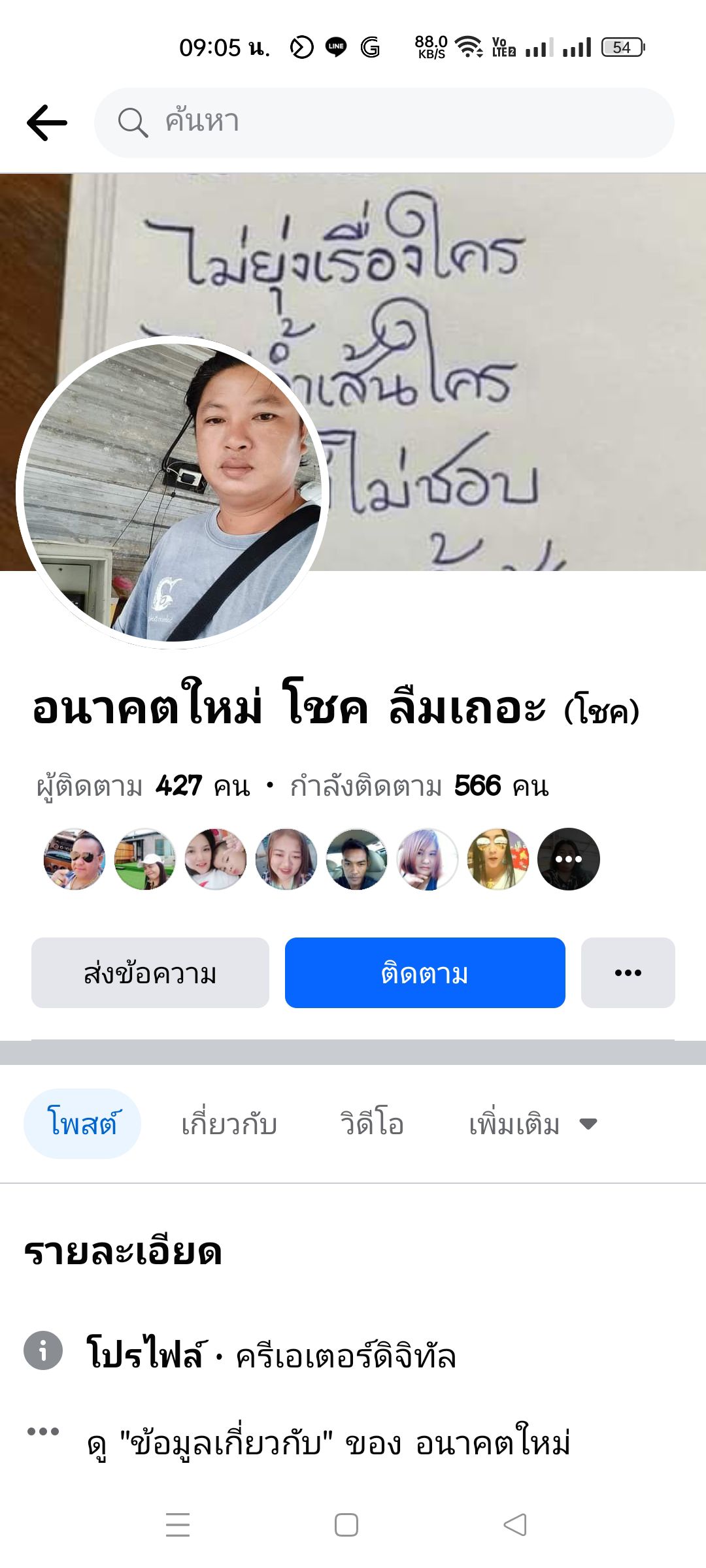Screen dimensions: 706x1568
Task: Switch to the โพสต์ tab
Action: [x=82, y=1124]
